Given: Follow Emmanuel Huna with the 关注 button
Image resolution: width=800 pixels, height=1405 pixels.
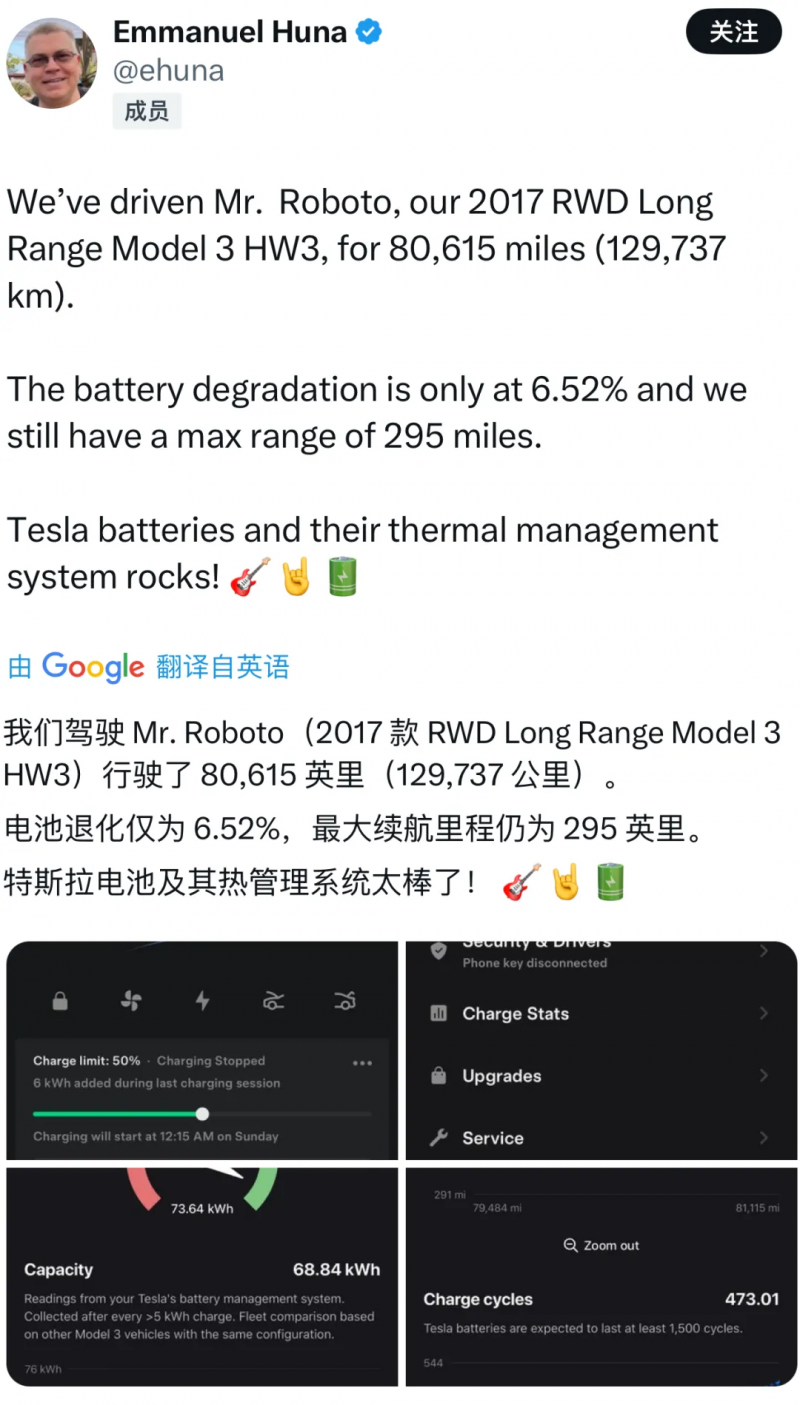Looking at the screenshot, I should pyautogui.click(x=733, y=32).
